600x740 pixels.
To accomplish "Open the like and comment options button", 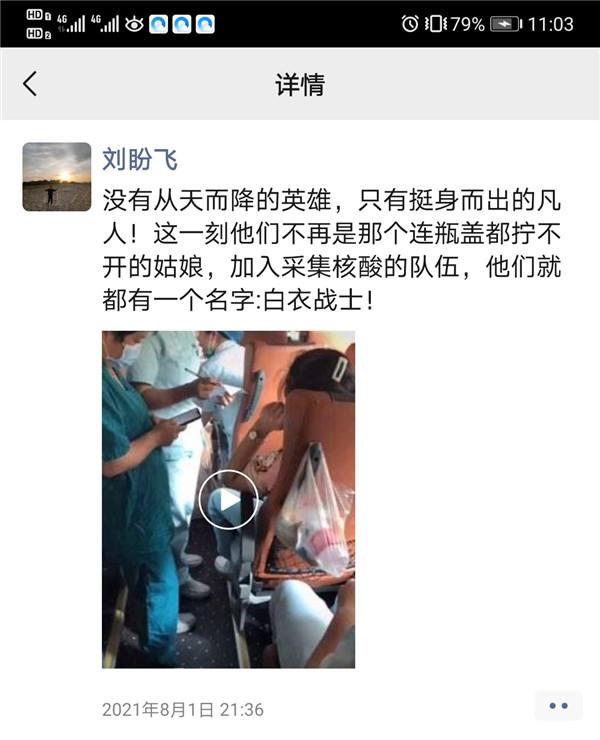I will point(558,706).
